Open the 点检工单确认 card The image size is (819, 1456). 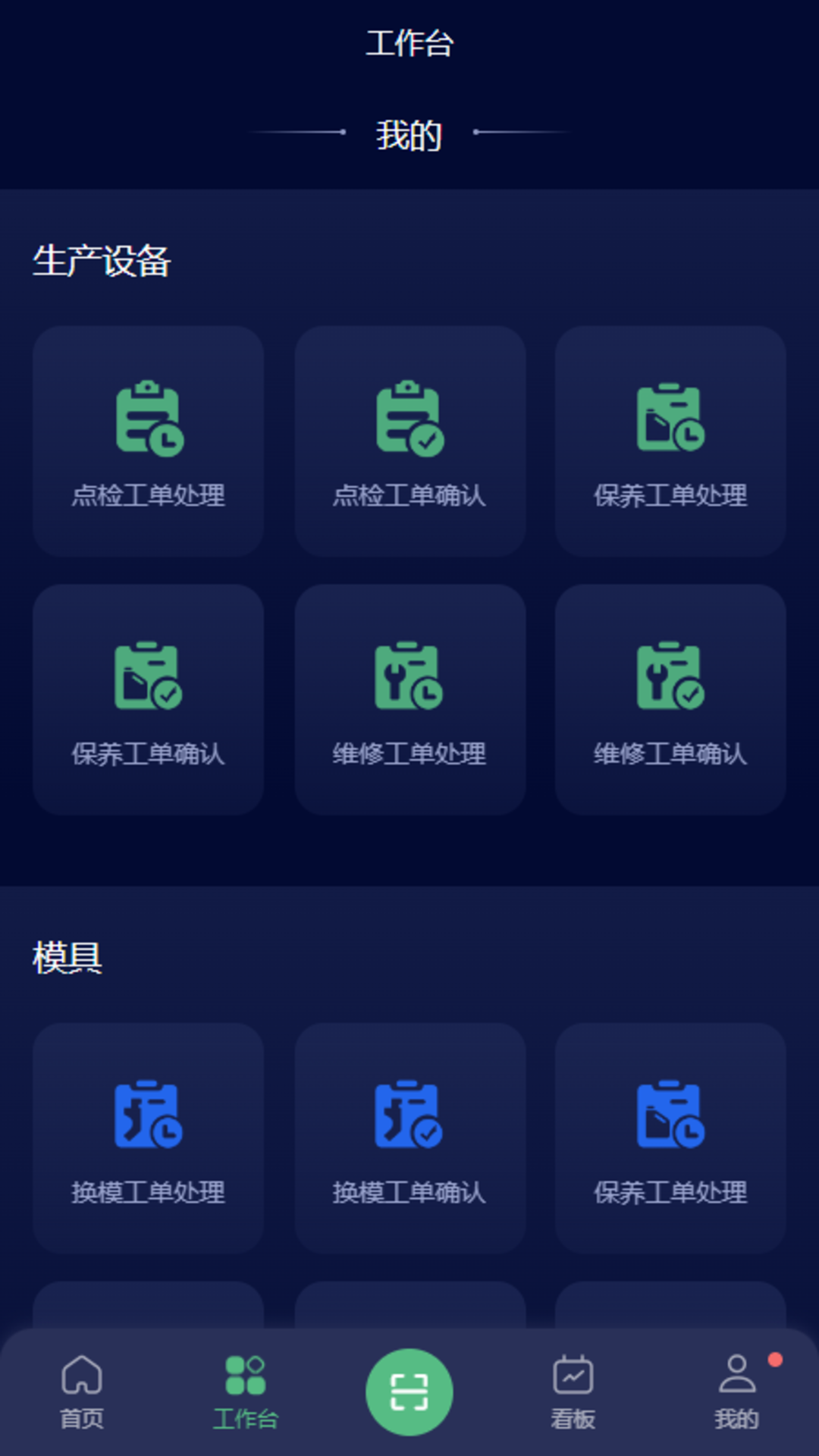(409, 441)
